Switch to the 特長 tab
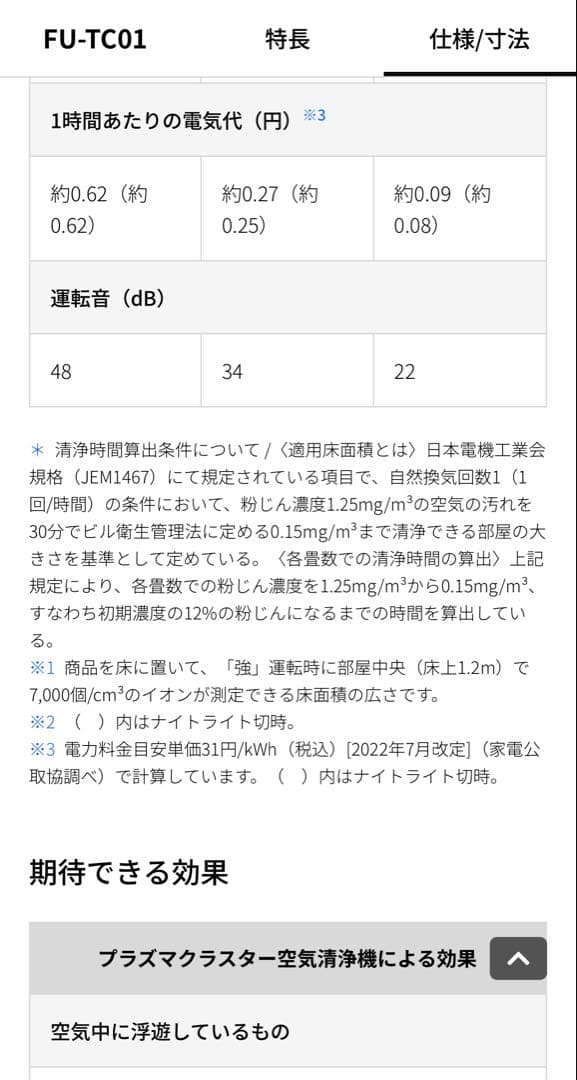Viewport: 577px width, 1080px height. pos(287,39)
